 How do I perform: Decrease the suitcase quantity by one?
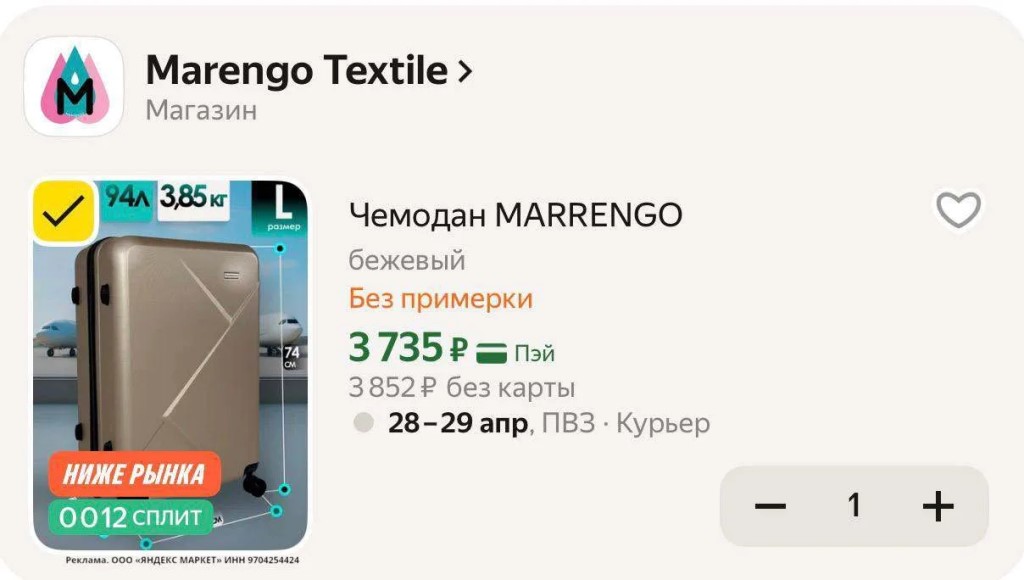(x=770, y=506)
